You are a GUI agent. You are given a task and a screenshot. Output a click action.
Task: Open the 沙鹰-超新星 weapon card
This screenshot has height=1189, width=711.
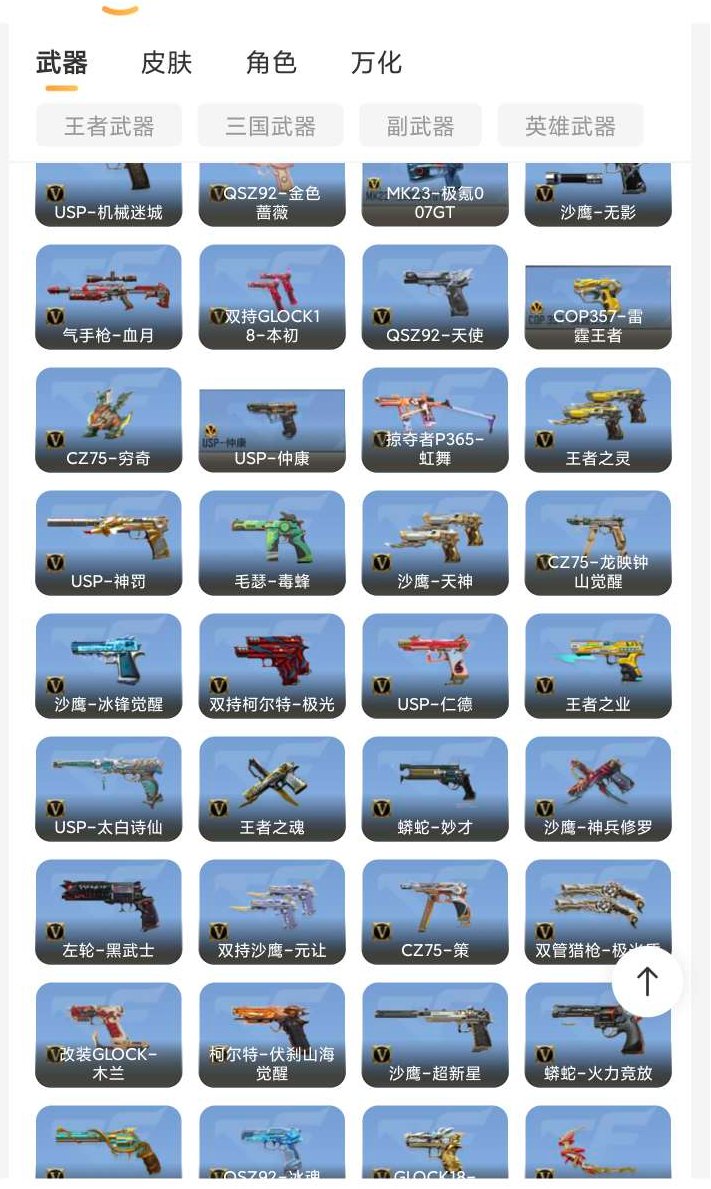(x=435, y=1035)
